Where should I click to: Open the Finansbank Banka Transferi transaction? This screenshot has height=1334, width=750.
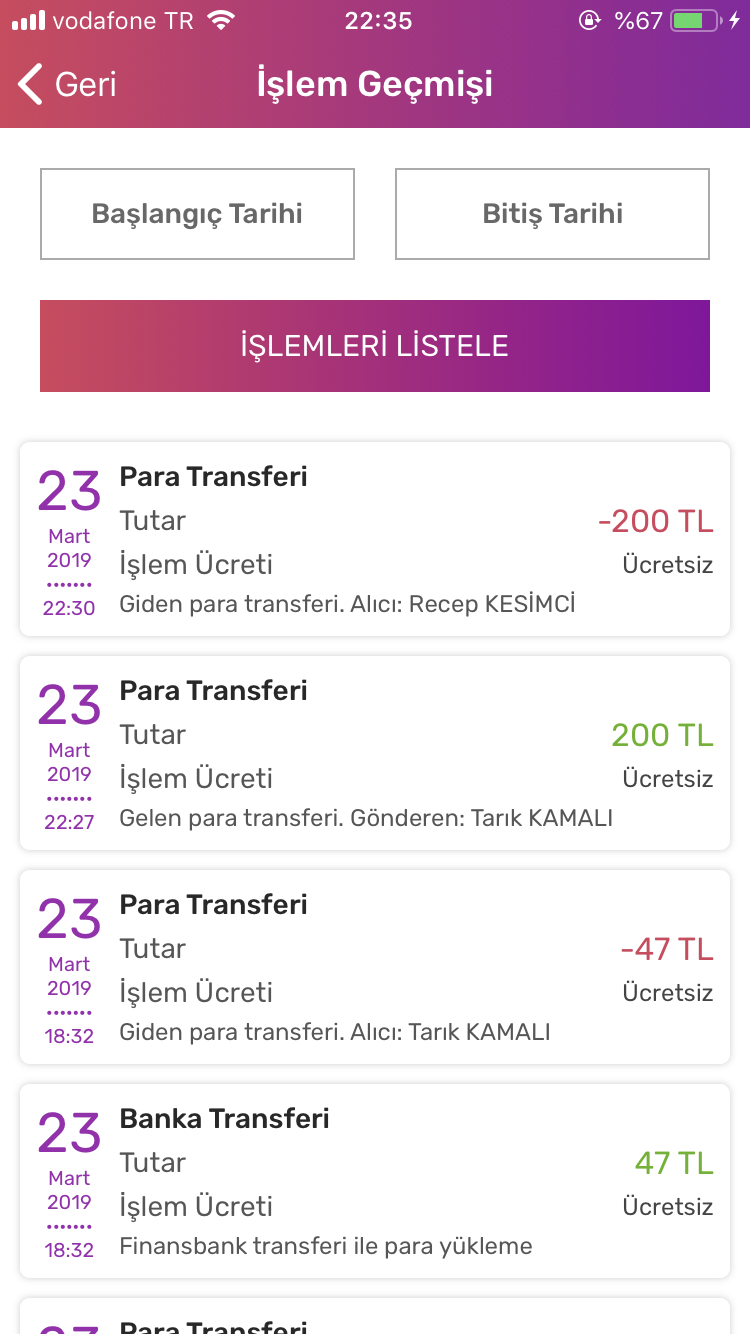[375, 1181]
